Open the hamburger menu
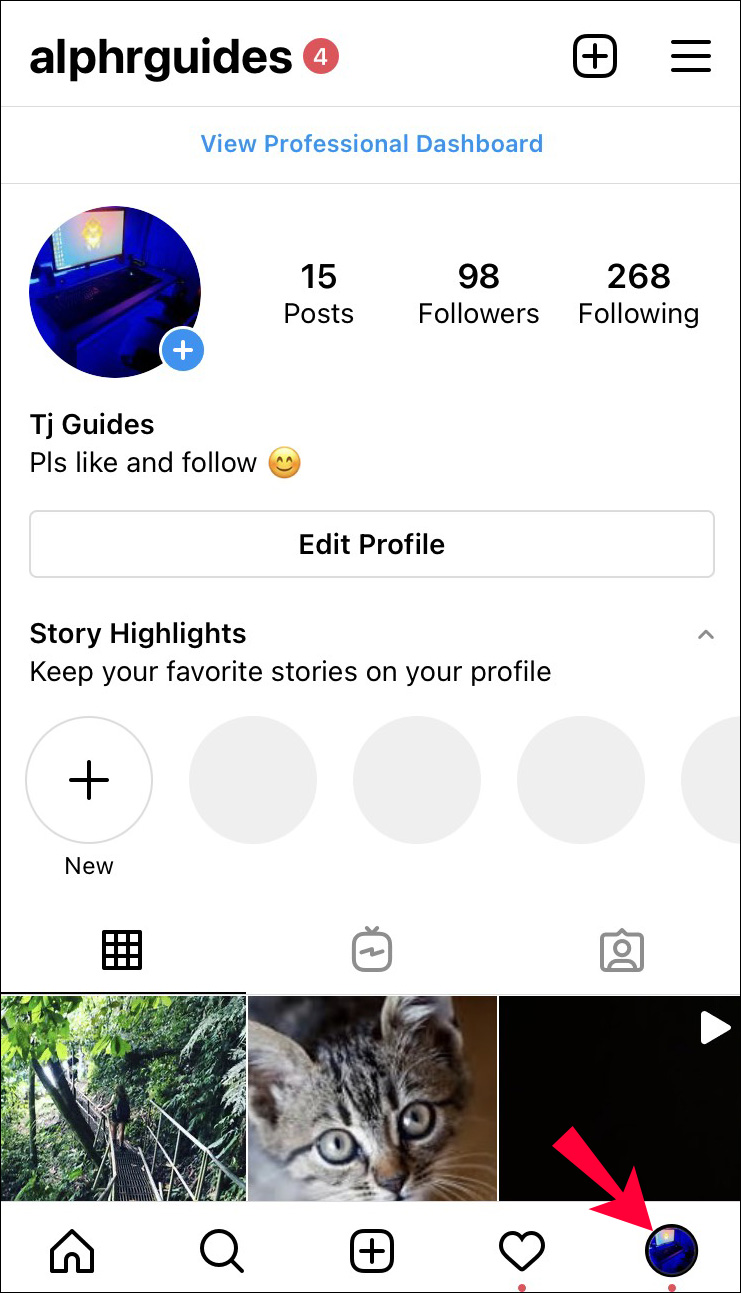741x1293 pixels. (x=690, y=56)
